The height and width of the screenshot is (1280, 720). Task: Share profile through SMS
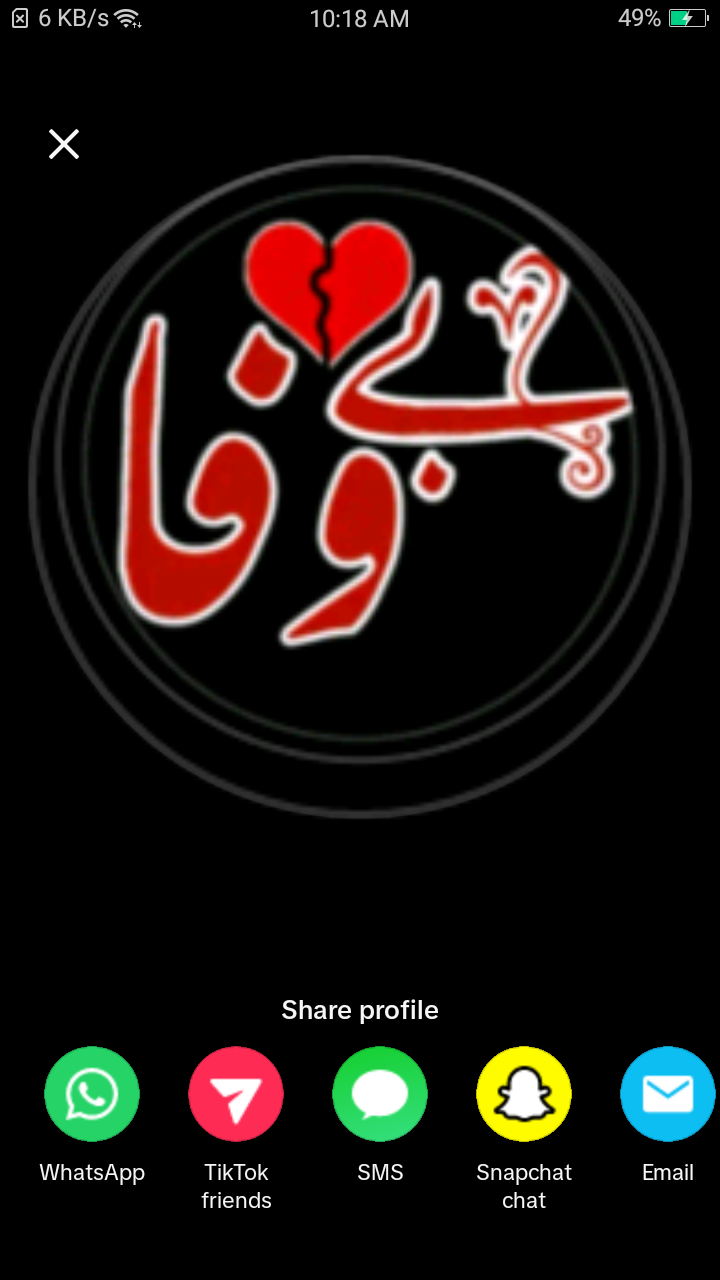380,1094
